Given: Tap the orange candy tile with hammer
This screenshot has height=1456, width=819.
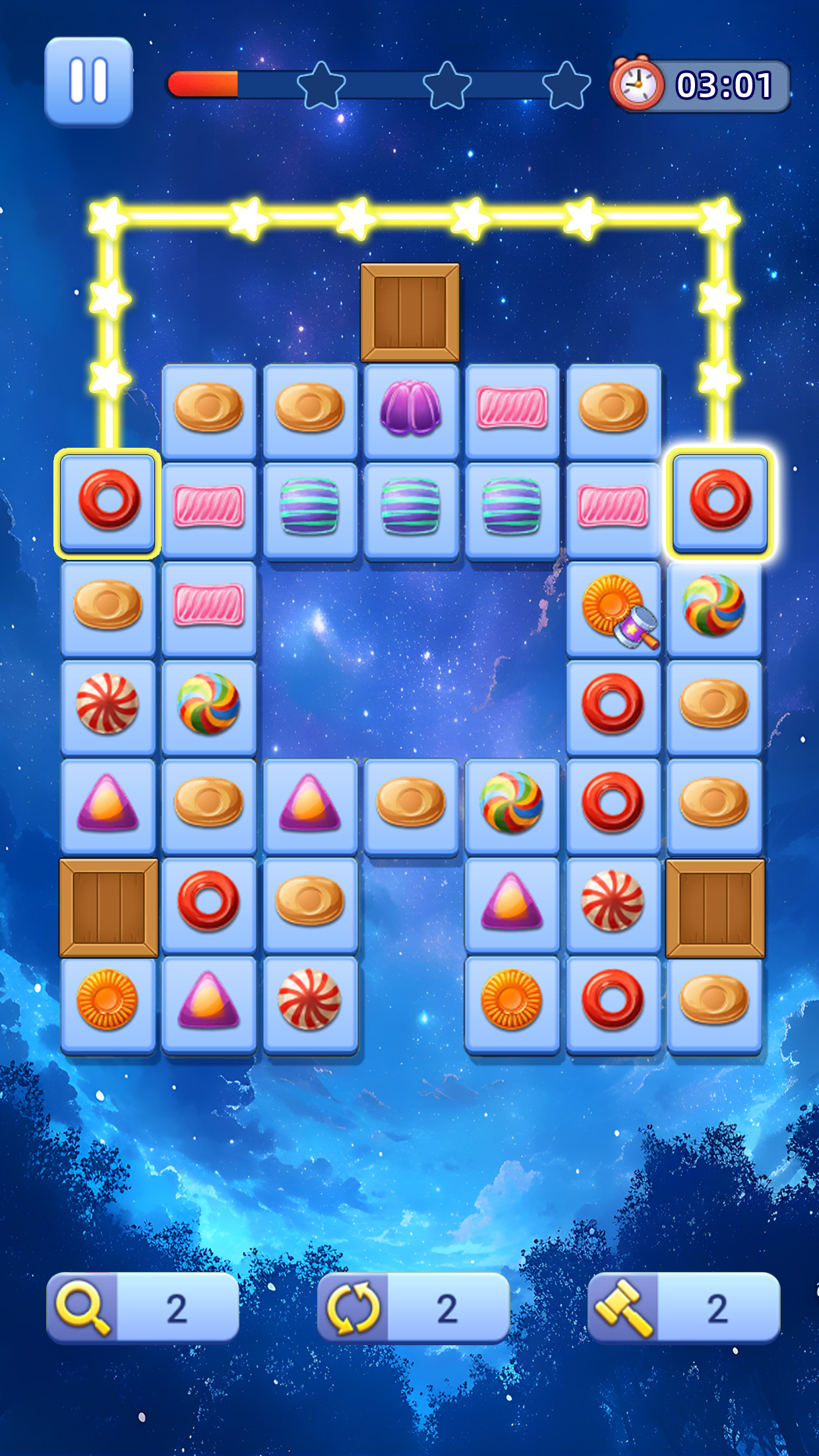Looking at the screenshot, I should (x=613, y=609).
